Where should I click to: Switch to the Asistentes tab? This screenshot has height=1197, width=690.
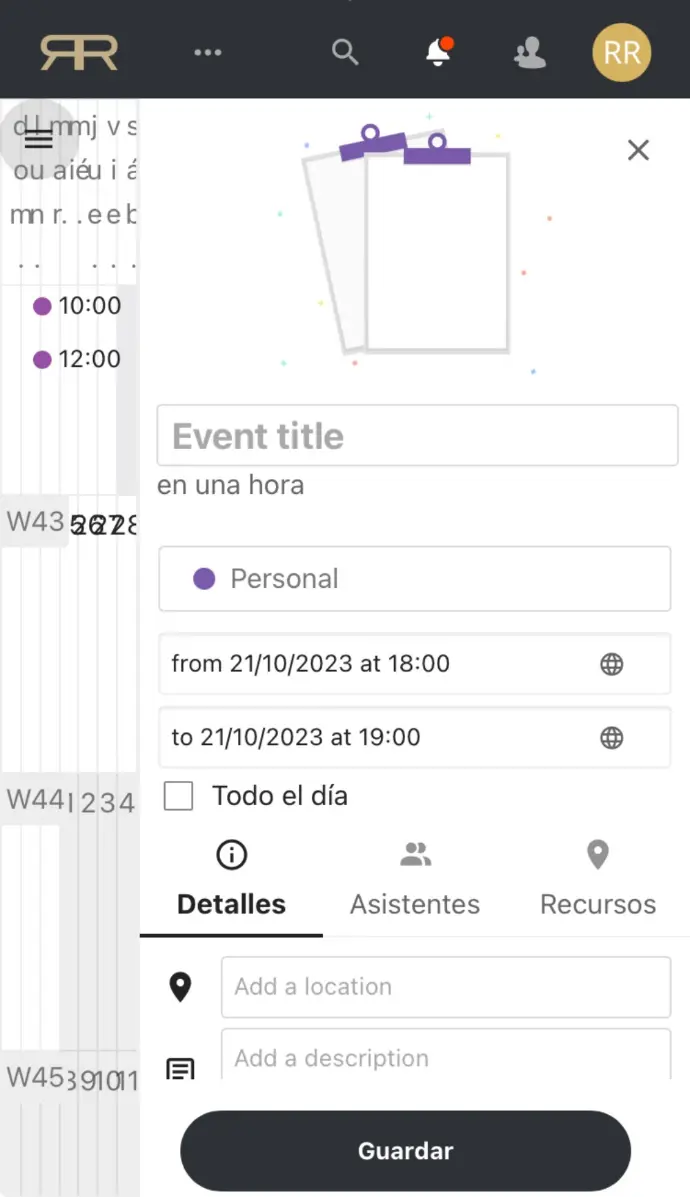point(414,878)
